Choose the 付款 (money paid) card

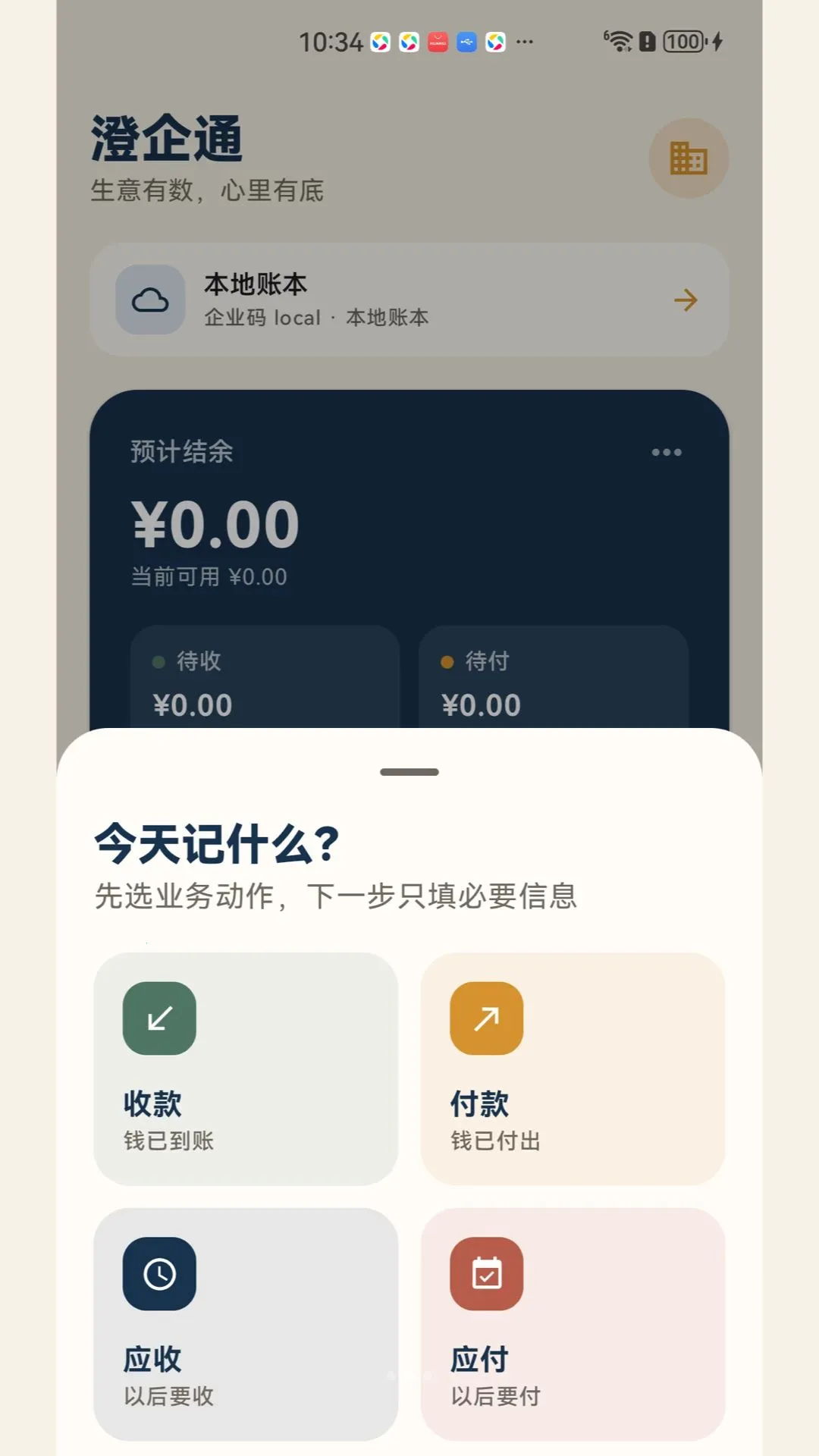point(573,1069)
